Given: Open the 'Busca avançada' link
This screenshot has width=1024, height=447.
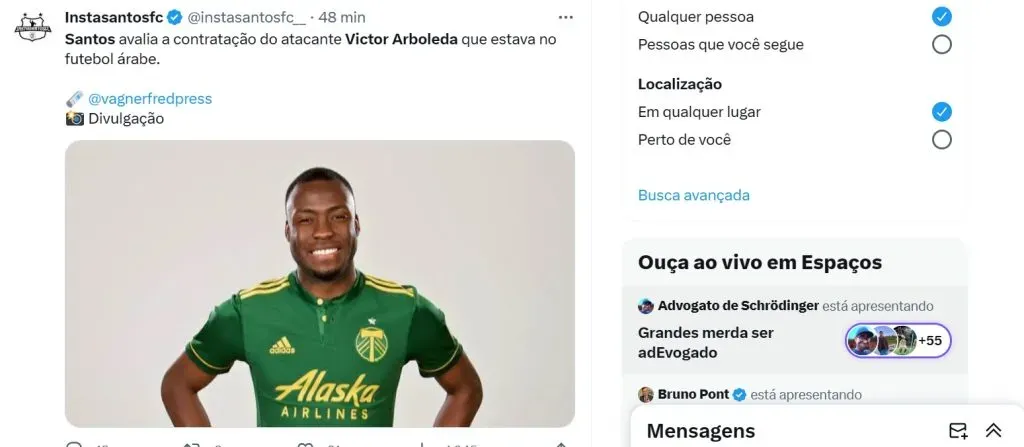Looking at the screenshot, I should pos(693,195).
